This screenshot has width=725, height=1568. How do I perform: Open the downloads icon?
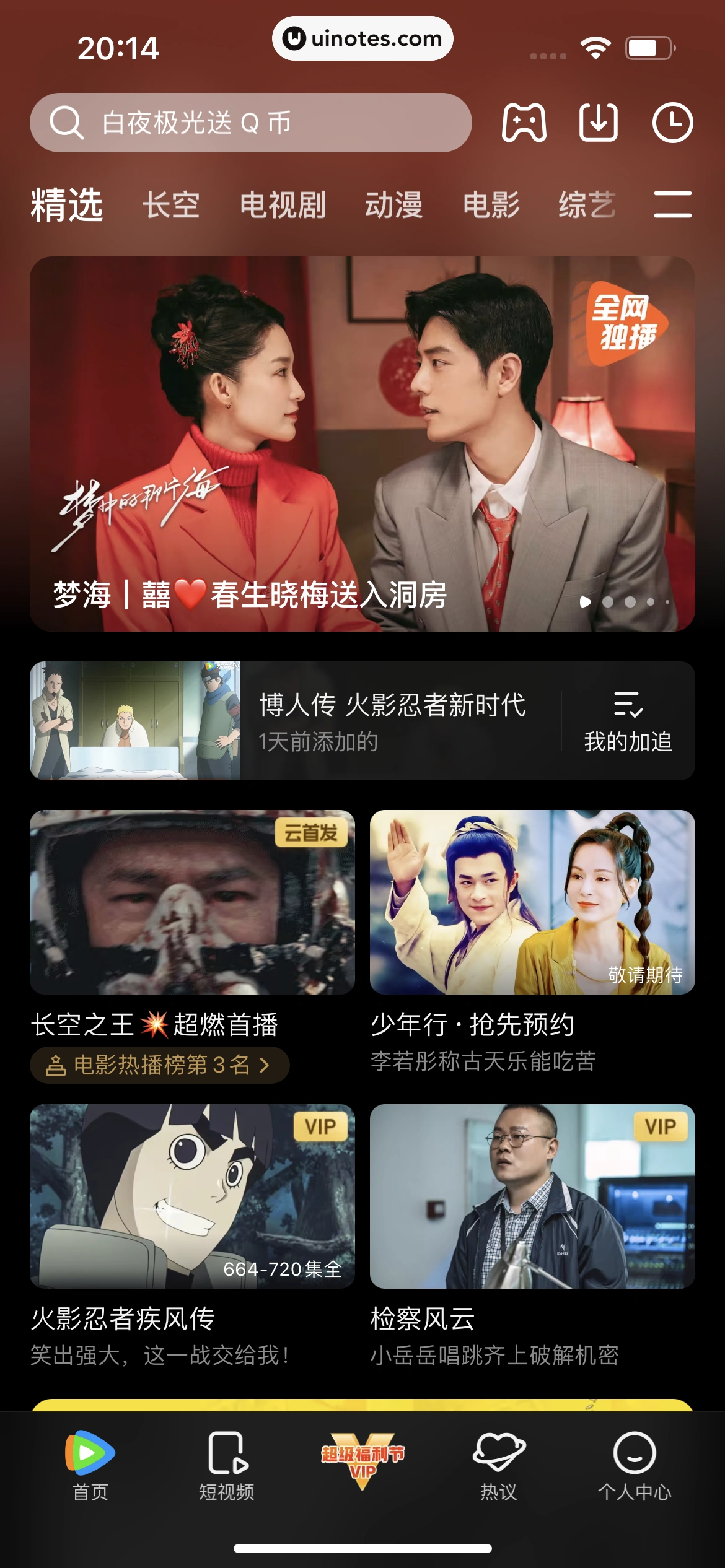click(x=598, y=123)
